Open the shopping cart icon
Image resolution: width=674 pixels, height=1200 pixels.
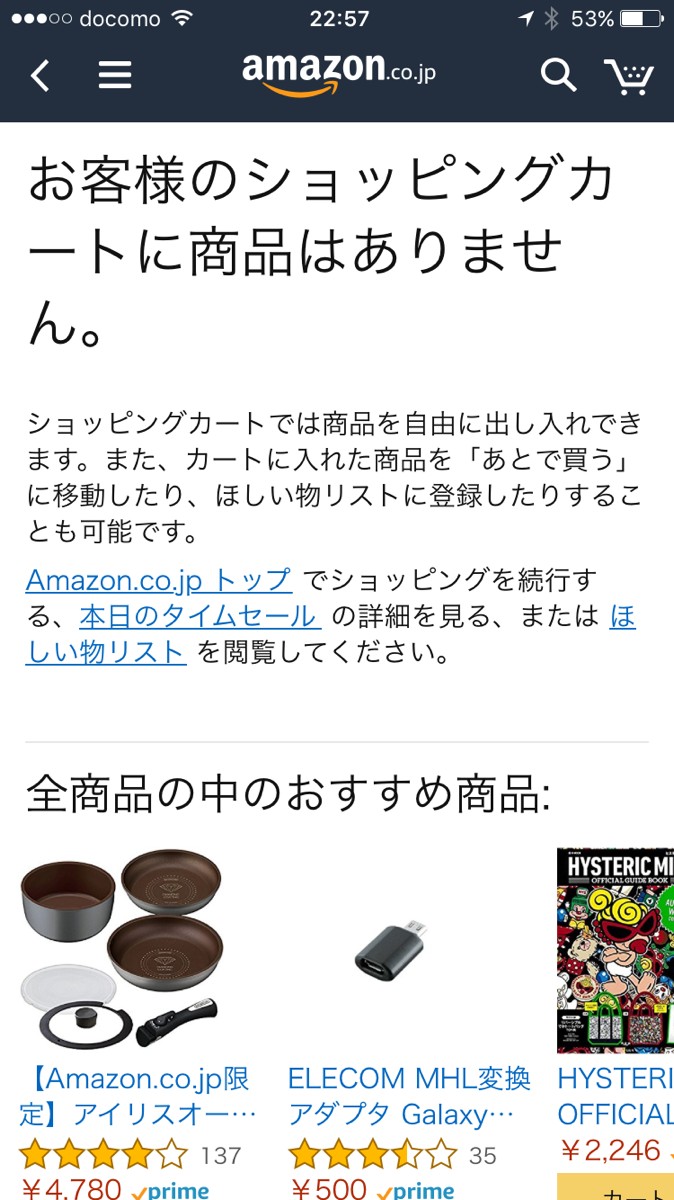click(629, 76)
